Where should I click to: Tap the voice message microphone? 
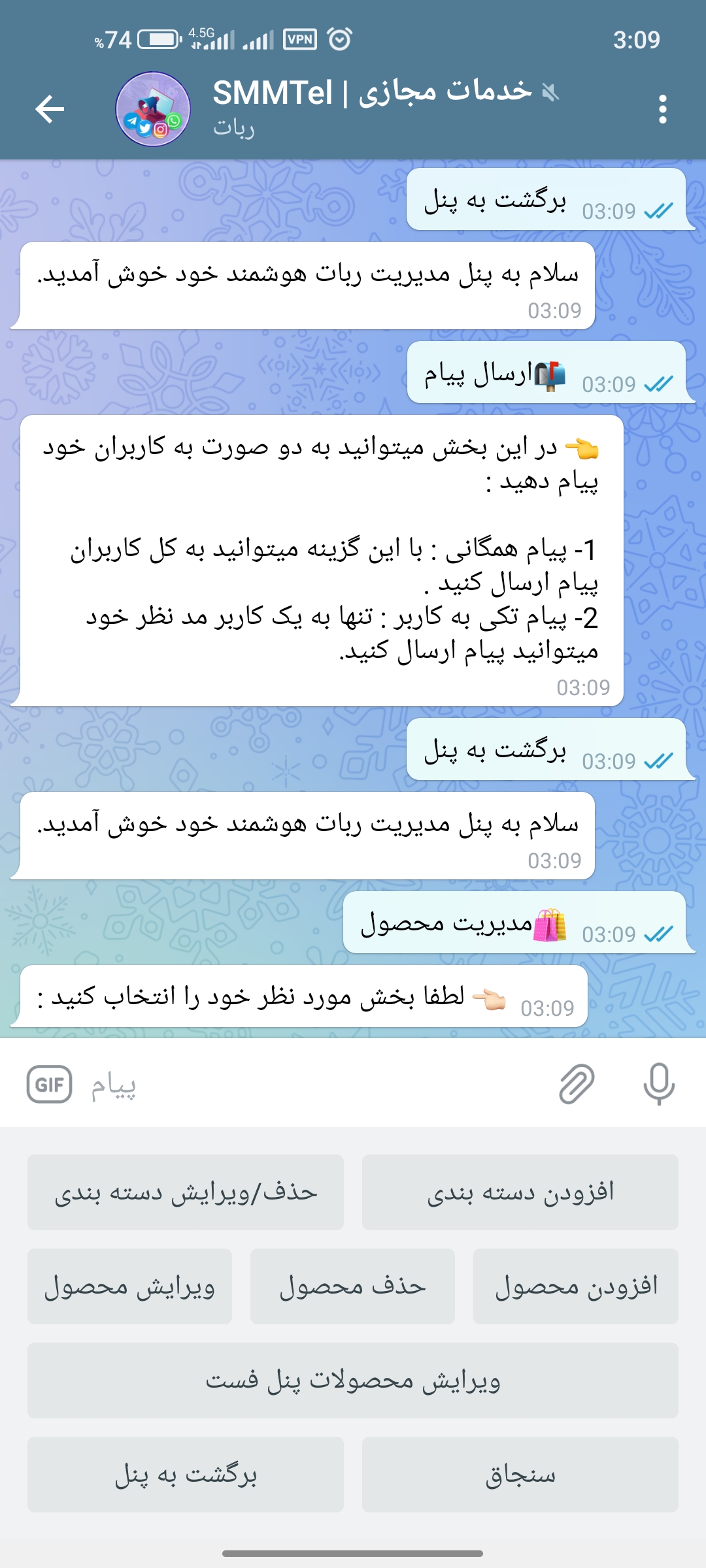658,1084
